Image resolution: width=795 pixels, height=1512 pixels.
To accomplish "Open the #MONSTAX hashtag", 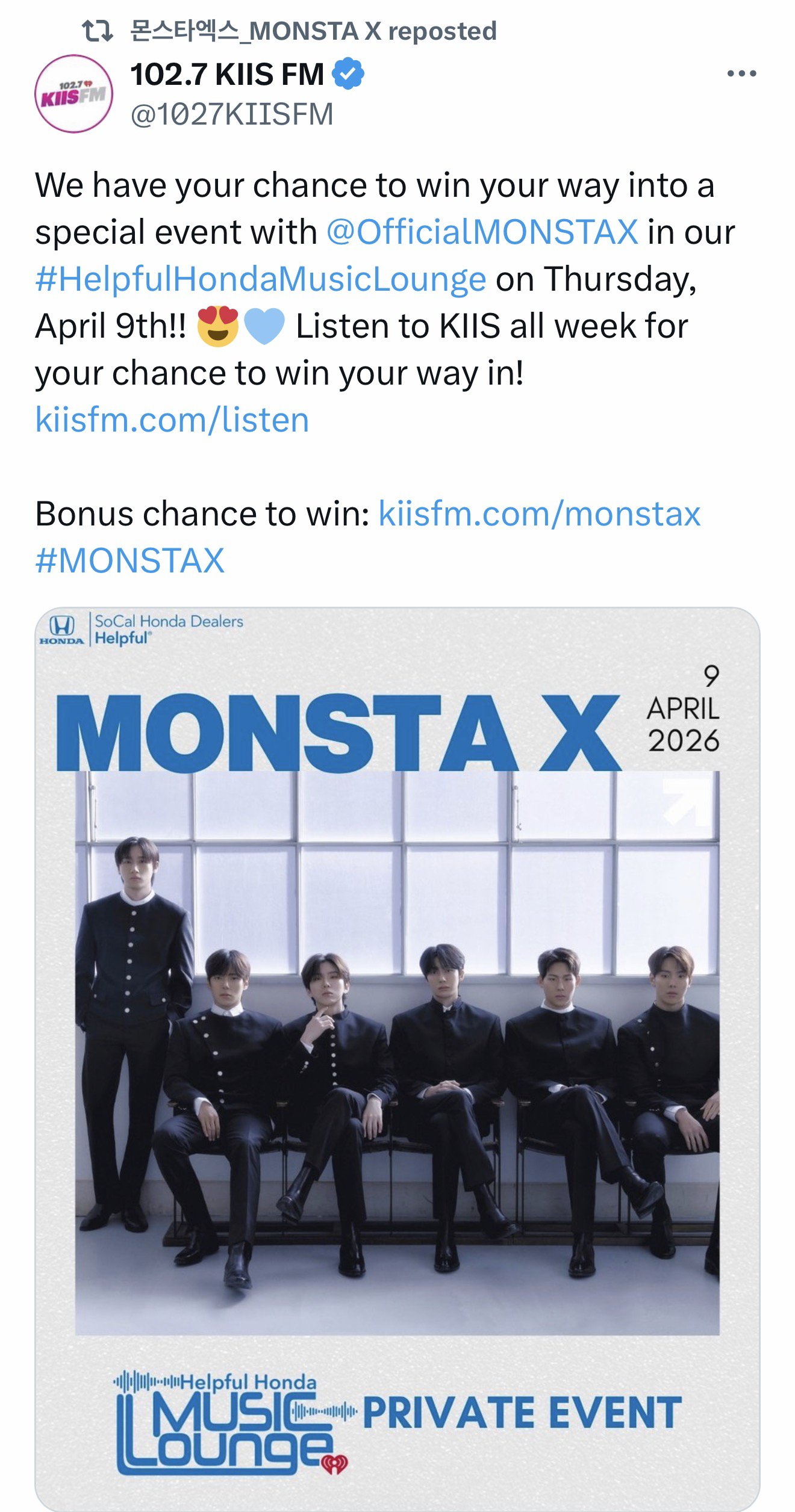I will point(130,561).
